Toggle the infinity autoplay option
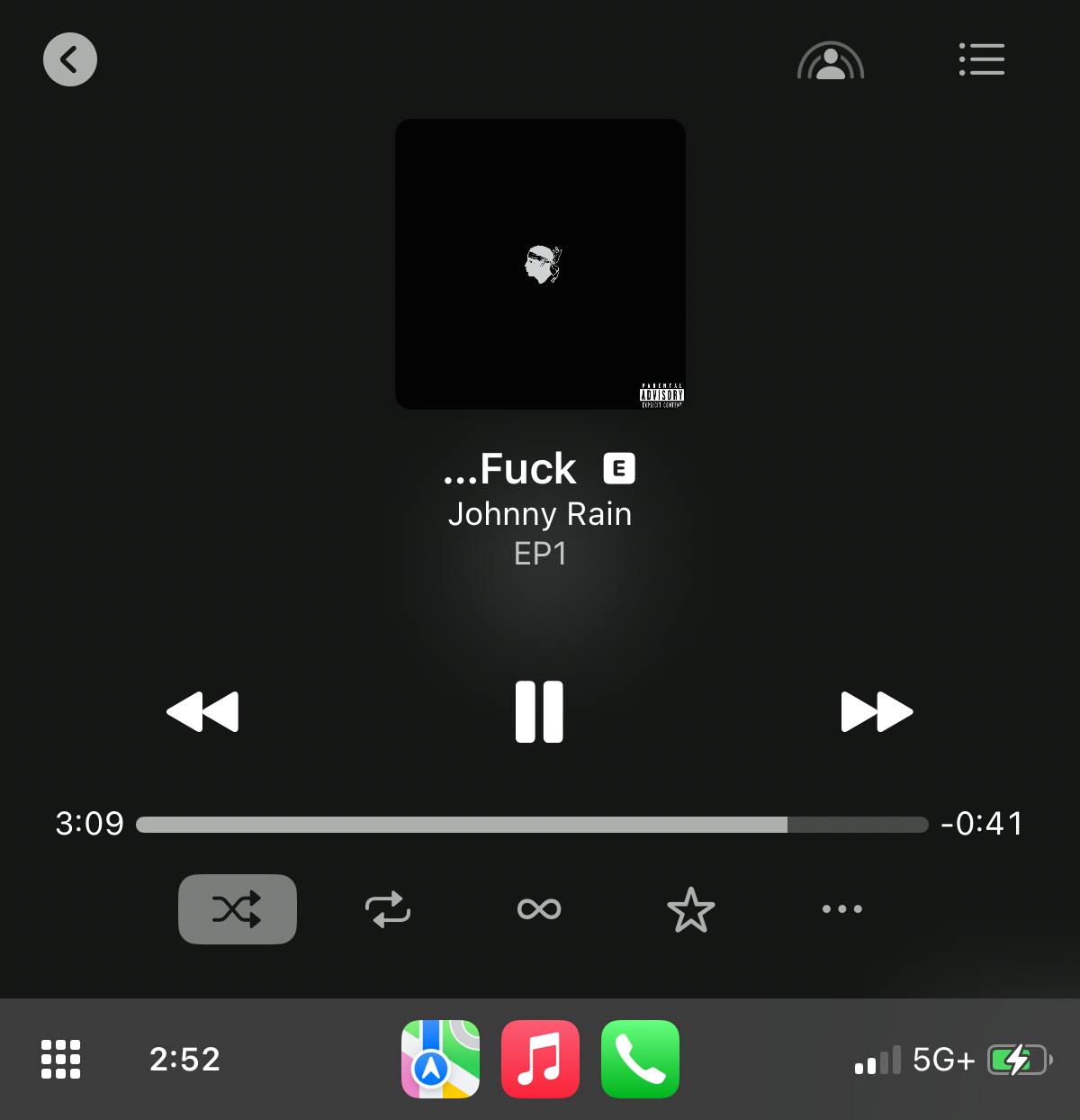Image resolution: width=1080 pixels, height=1120 pixels. [539, 909]
